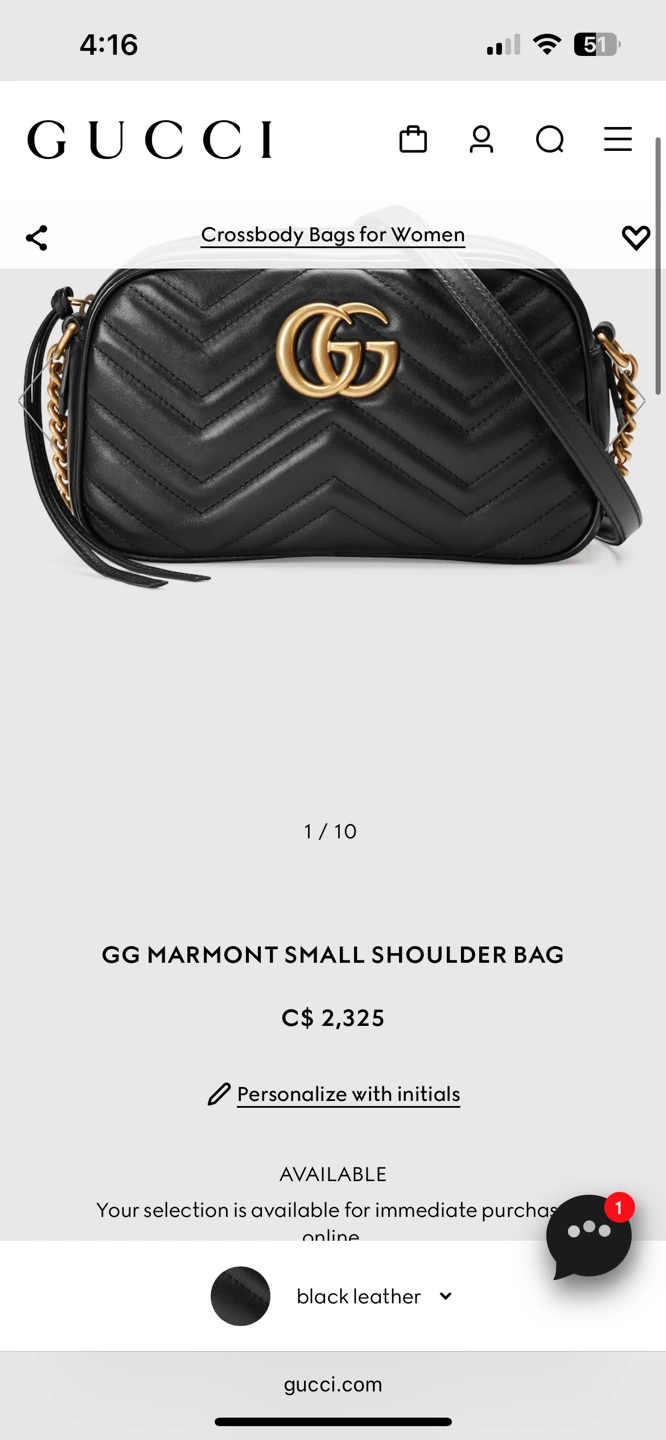
Task: Share this product
Action: tap(37, 238)
